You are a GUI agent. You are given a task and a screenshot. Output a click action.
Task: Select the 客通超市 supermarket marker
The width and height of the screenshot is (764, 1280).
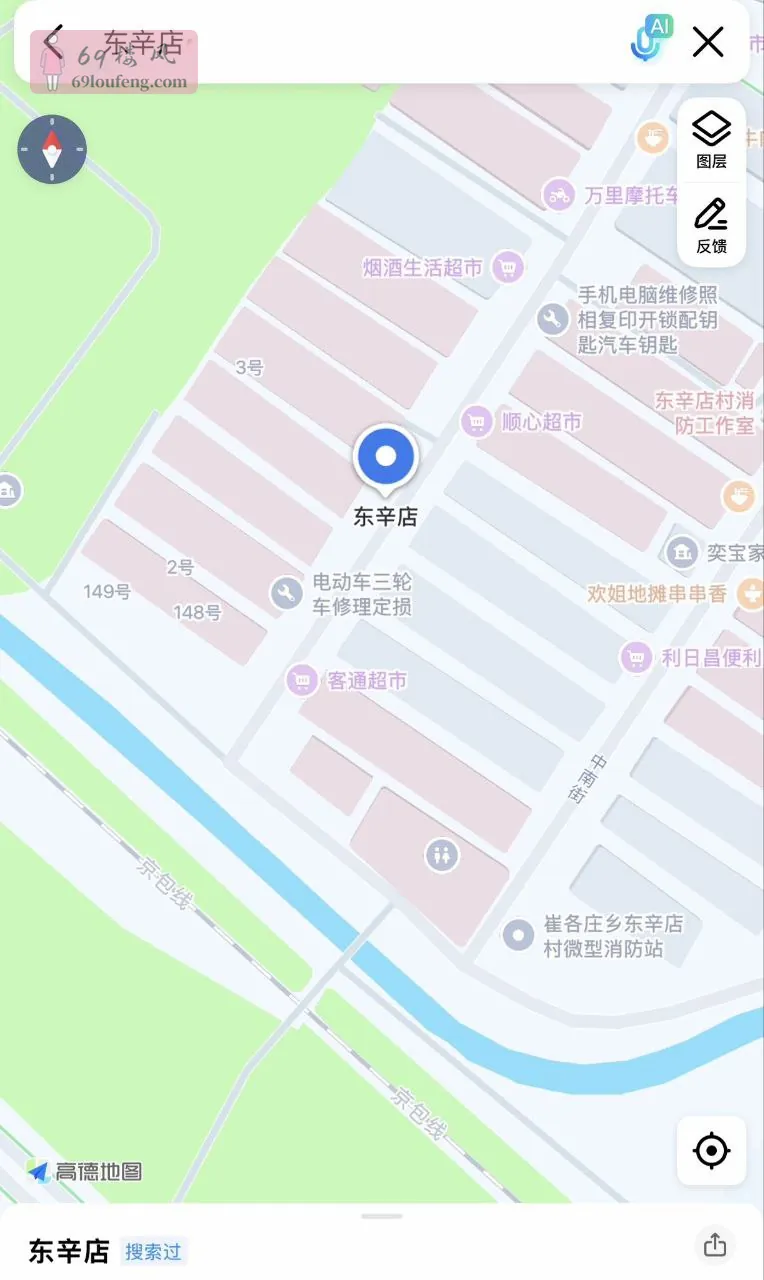(x=300, y=680)
